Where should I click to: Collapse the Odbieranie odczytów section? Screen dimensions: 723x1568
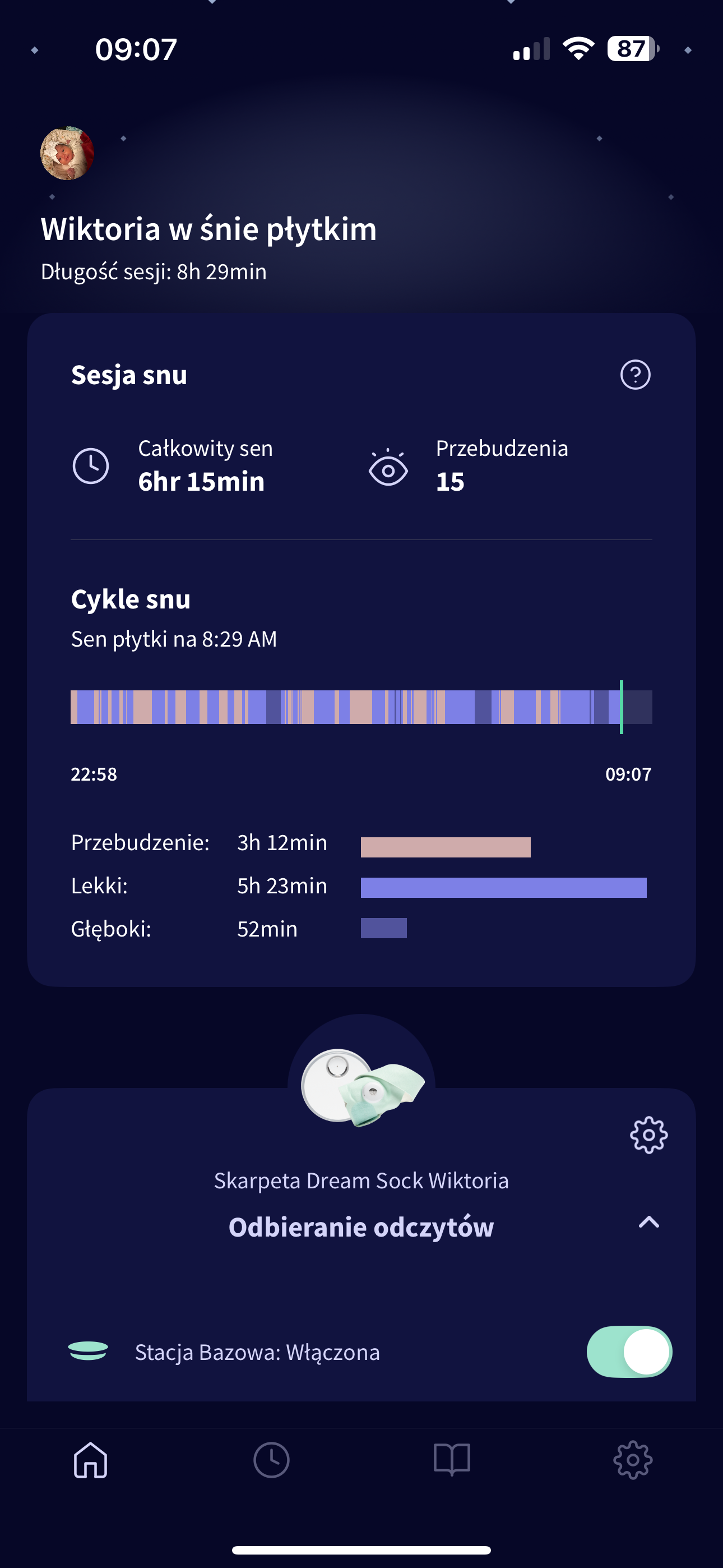pos(648,1222)
